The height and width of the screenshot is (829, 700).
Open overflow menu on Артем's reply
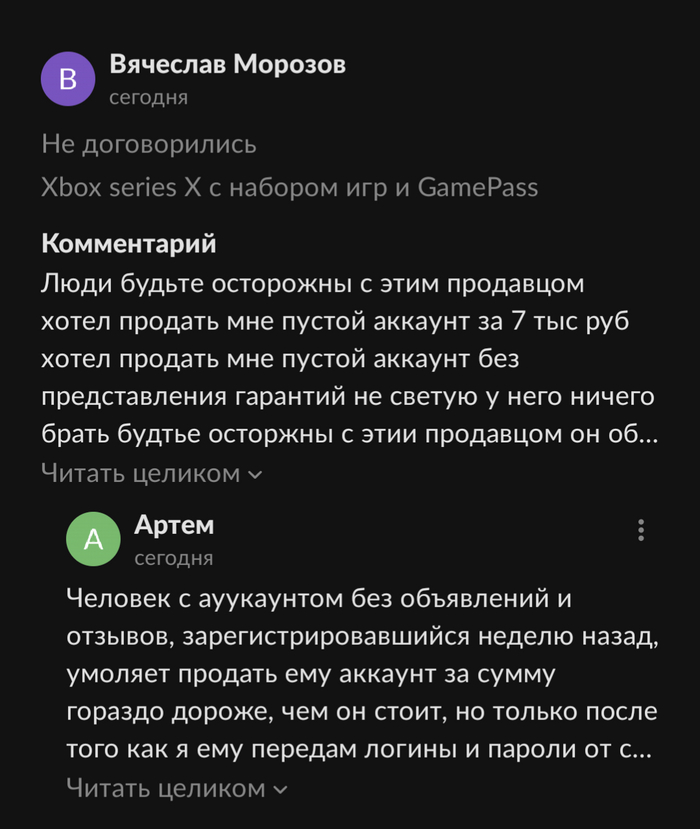[641, 531]
